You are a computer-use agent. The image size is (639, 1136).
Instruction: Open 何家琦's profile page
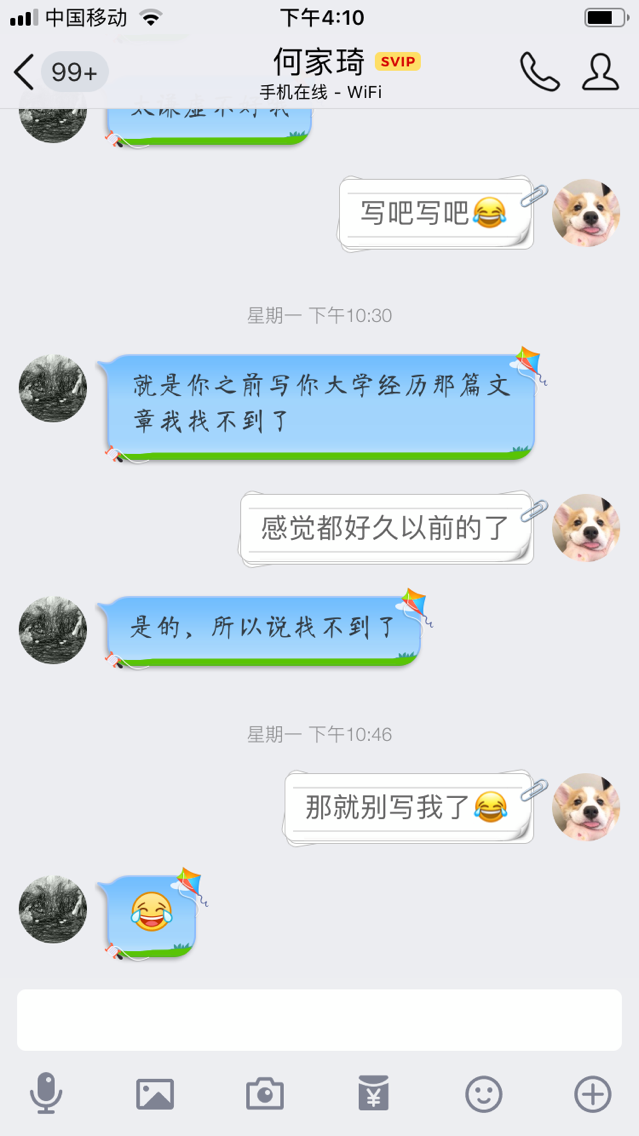pyautogui.click(x=600, y=72)
